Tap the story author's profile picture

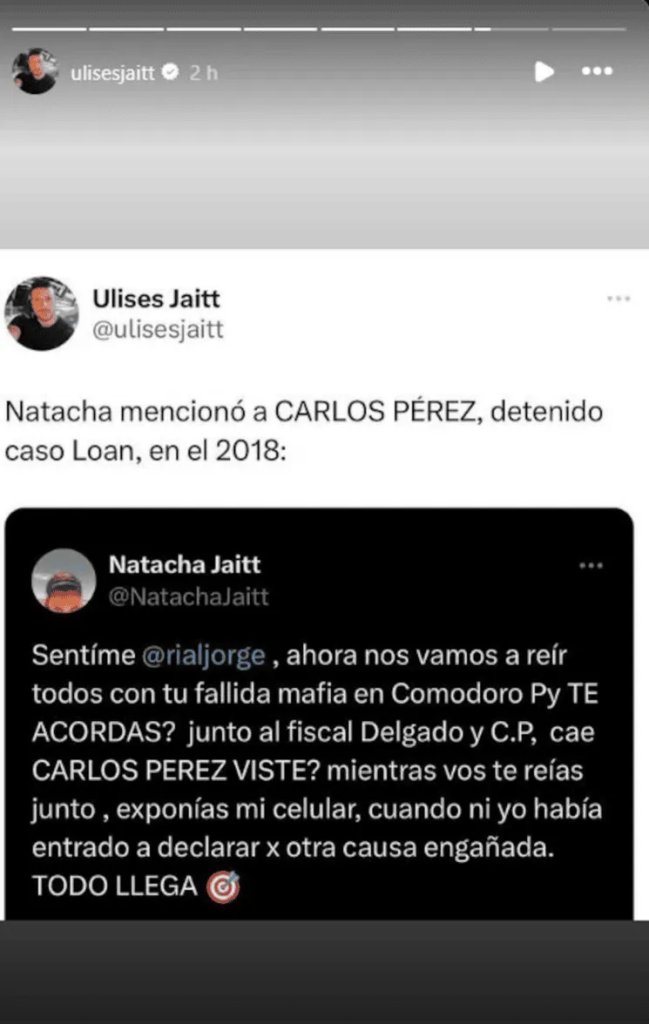[34, 71]
